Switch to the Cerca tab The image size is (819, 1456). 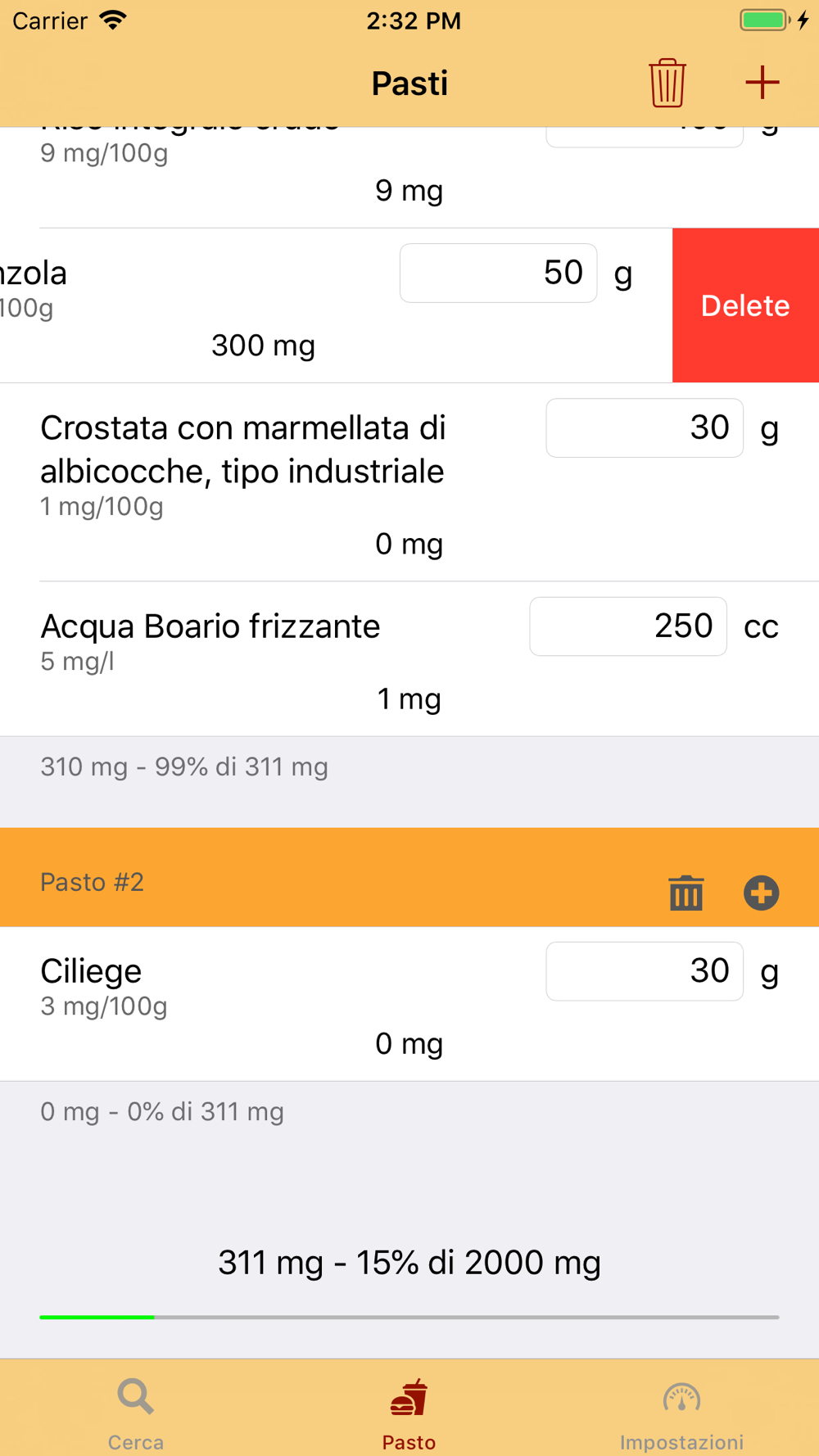(136, 1412)
